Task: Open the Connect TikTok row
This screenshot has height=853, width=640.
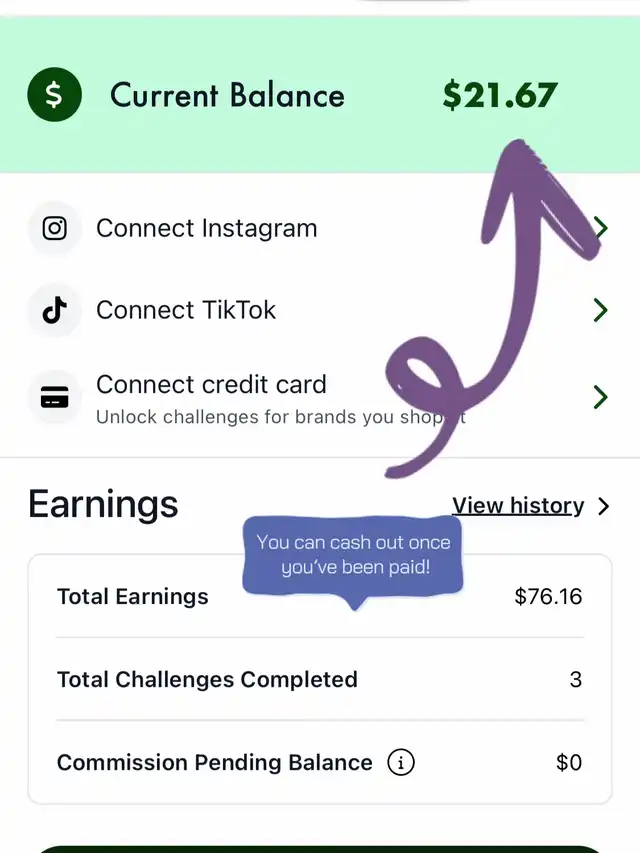Action: pyautogui.click(x=186, y=310)
